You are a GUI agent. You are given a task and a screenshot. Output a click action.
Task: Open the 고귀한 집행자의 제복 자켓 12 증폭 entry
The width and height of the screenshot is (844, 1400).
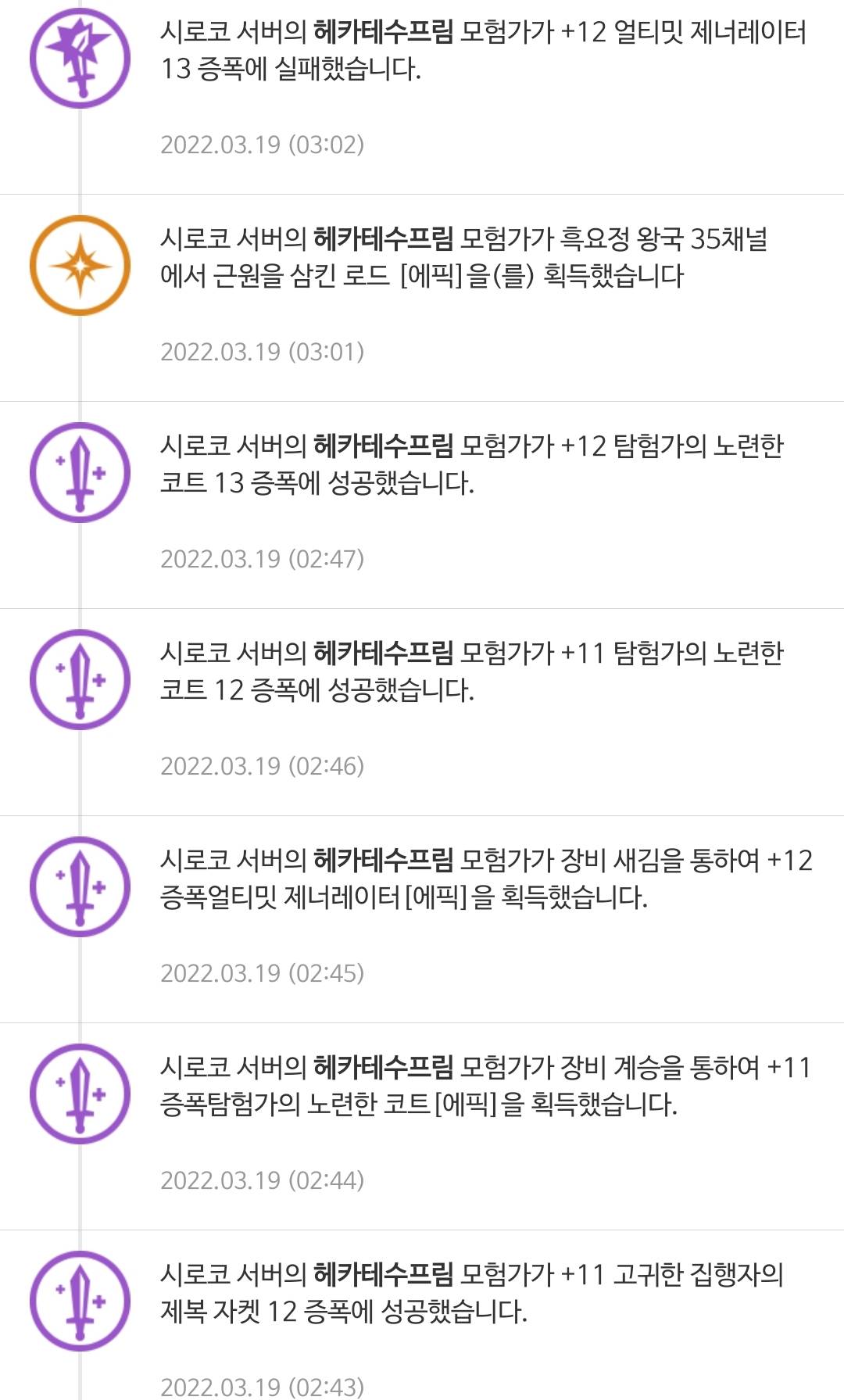click(422, 1316)
